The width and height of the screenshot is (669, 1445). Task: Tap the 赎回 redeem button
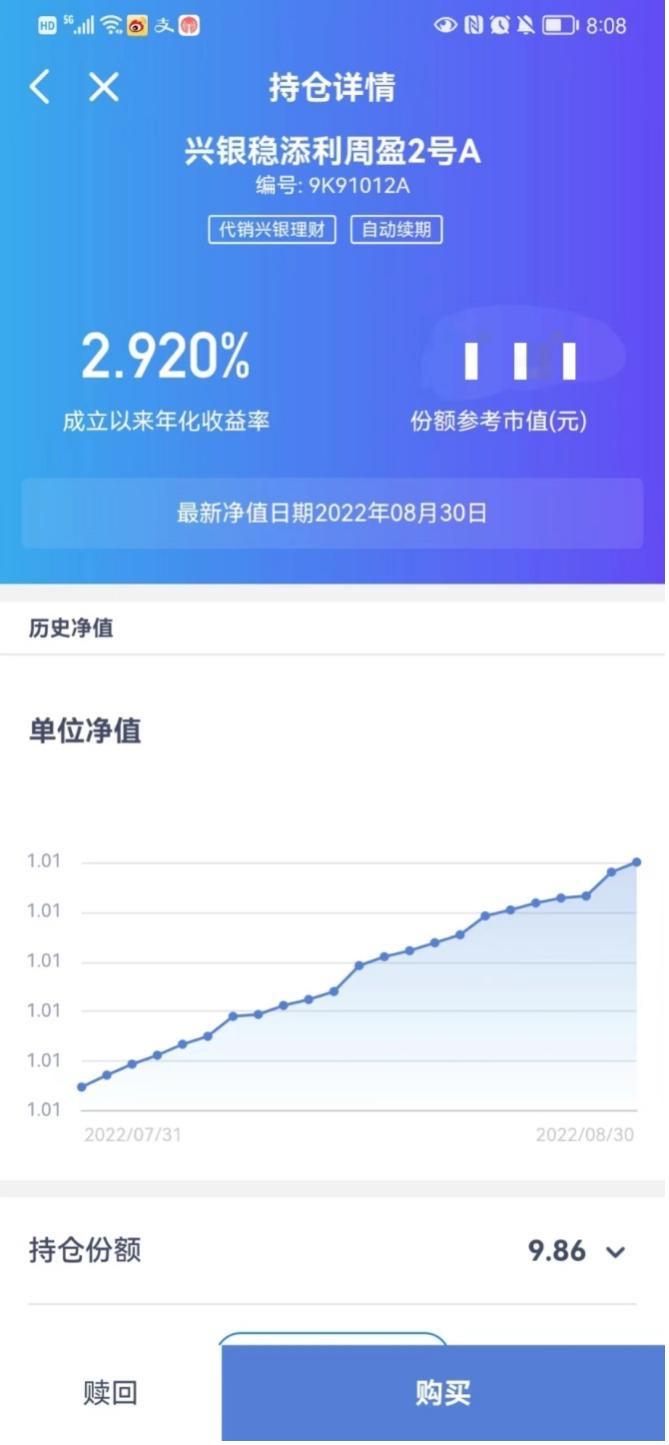pyautogui.click(x=110, y=1393)
